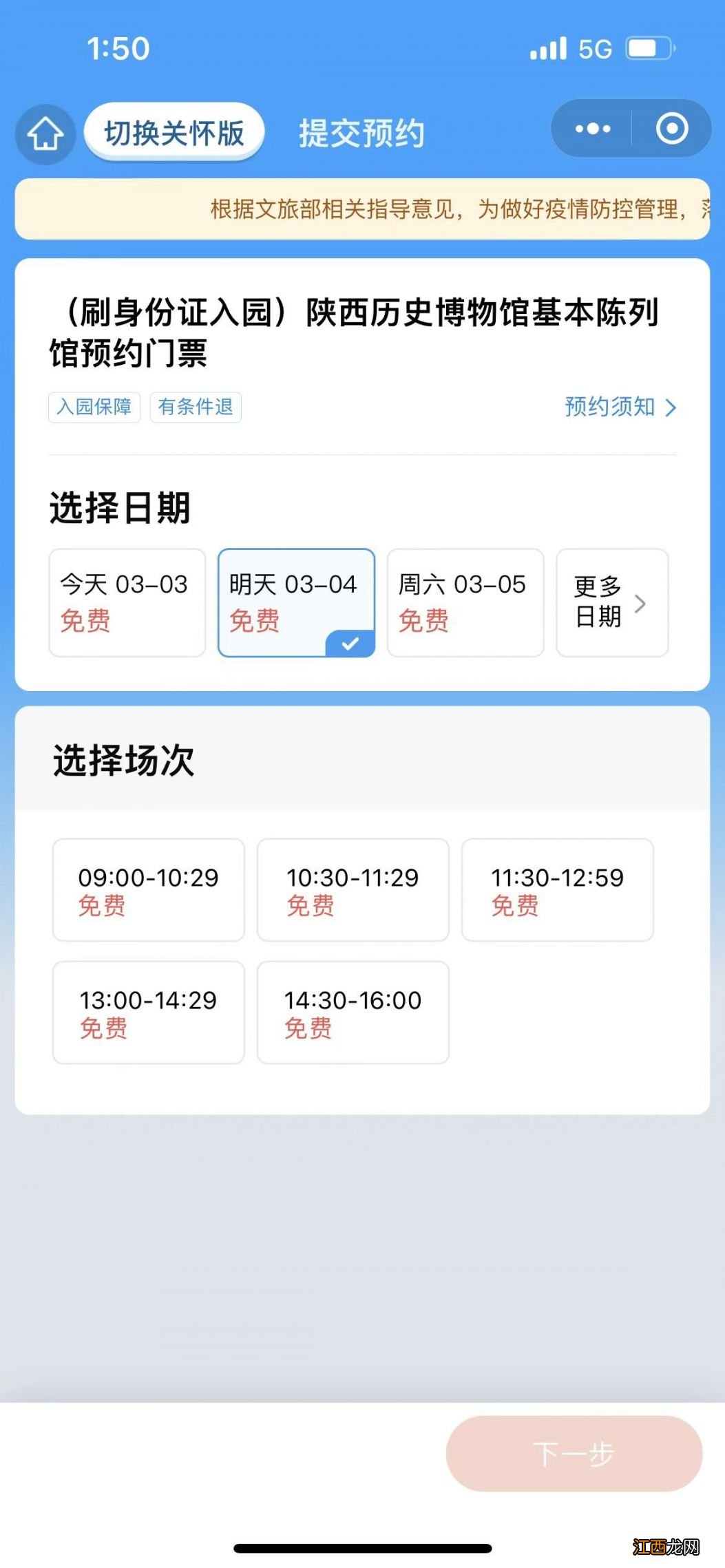Choose the 09:00-10:29 time slot
This screenshot has height=1568, width=725.
tap(148, 890)
